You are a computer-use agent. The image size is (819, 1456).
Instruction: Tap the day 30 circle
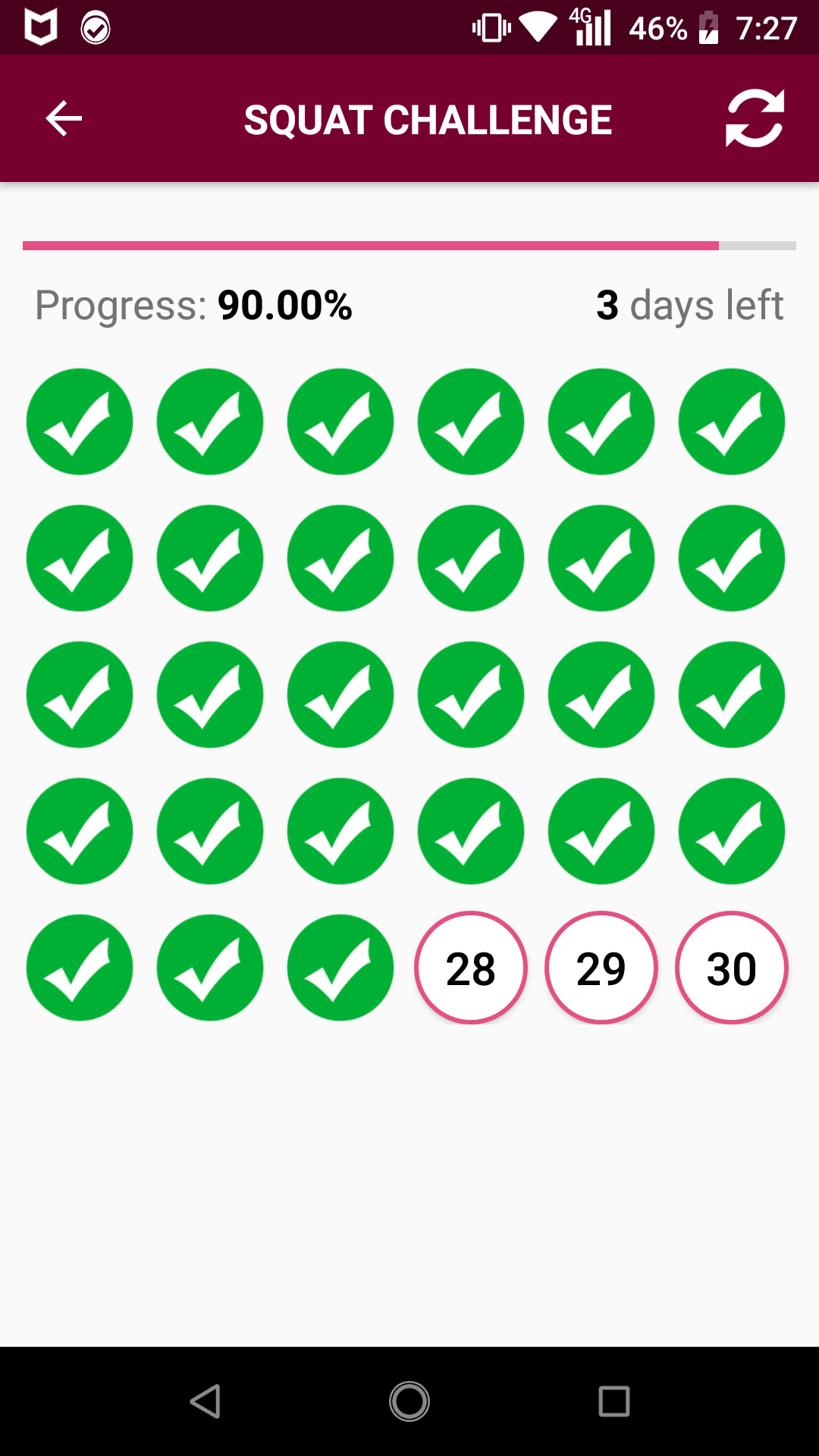(732, 968)
